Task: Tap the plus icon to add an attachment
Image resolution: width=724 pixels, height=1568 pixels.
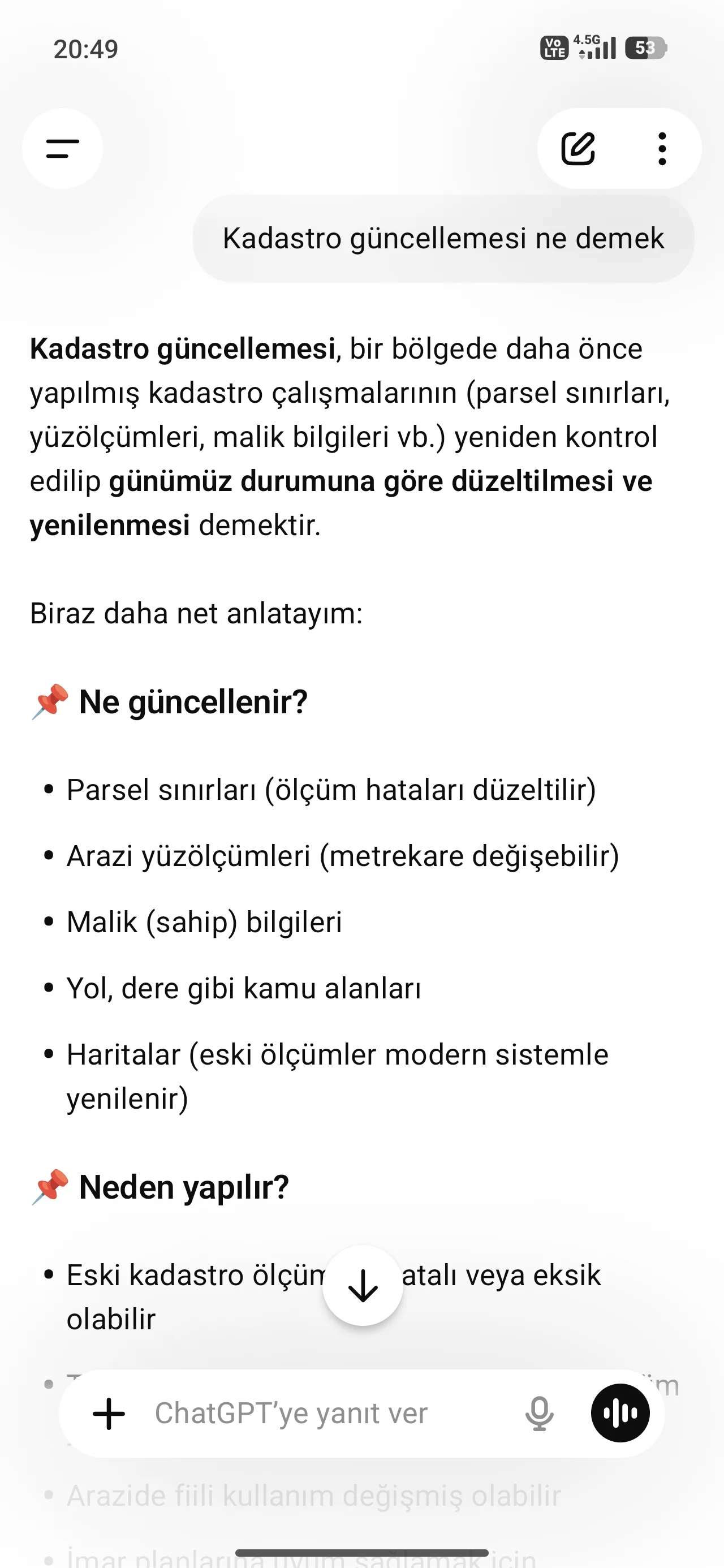Action: pos(109,1414)
